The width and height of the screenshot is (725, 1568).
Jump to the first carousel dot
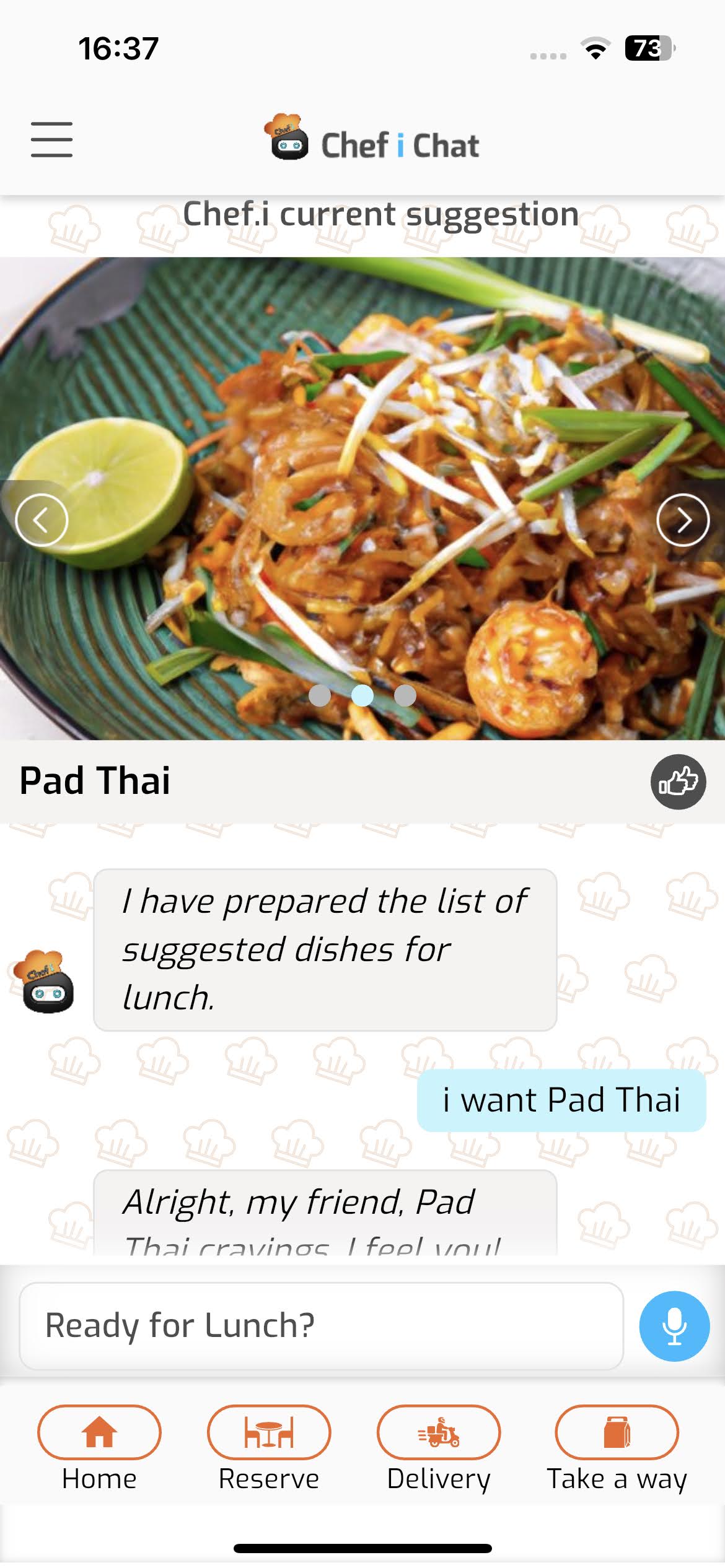(320, 695)
